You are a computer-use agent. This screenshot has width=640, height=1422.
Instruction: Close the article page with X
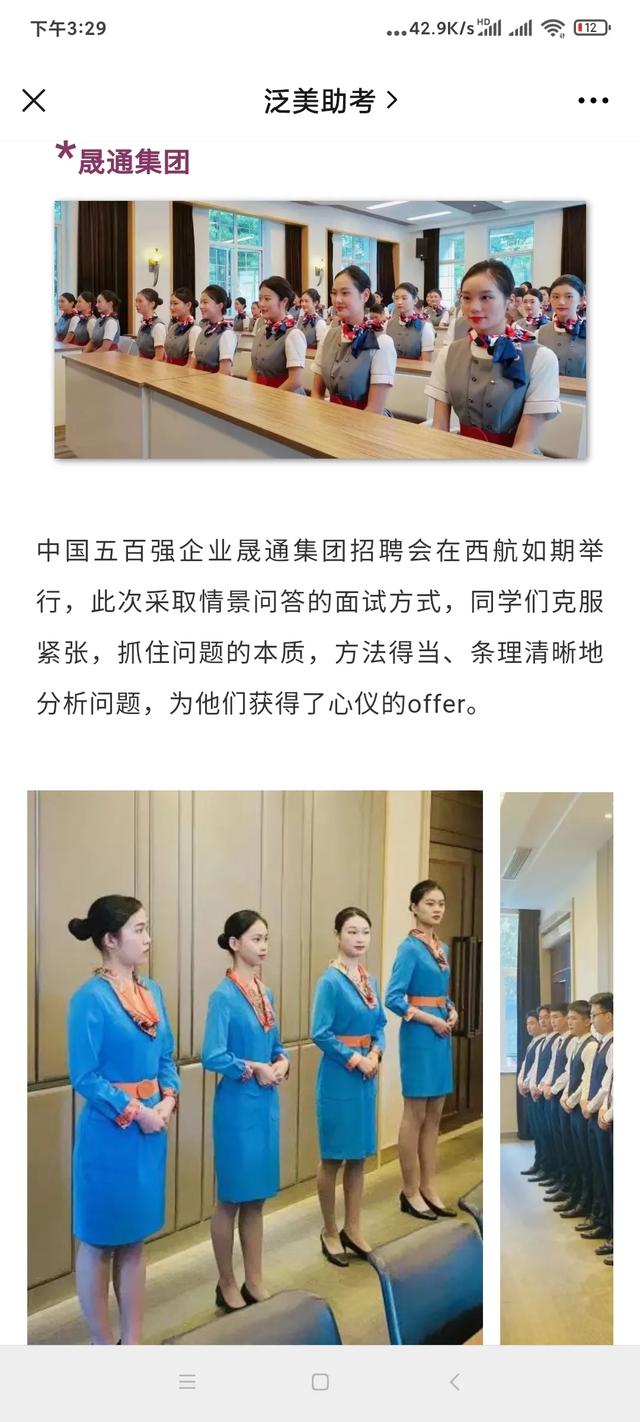click(34, 100)
